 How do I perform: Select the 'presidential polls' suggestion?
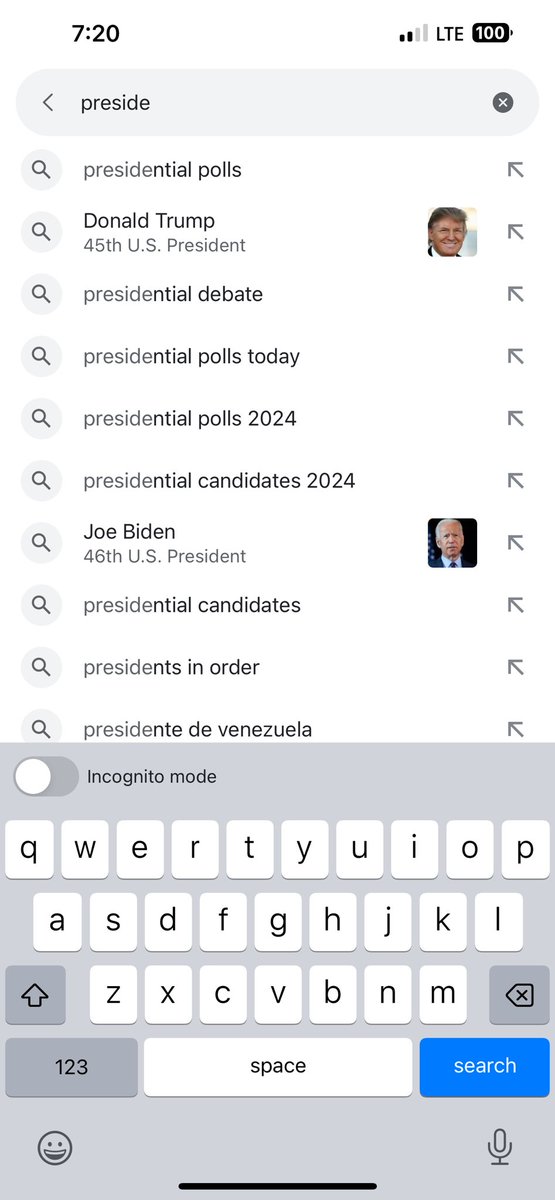(277, 170)
